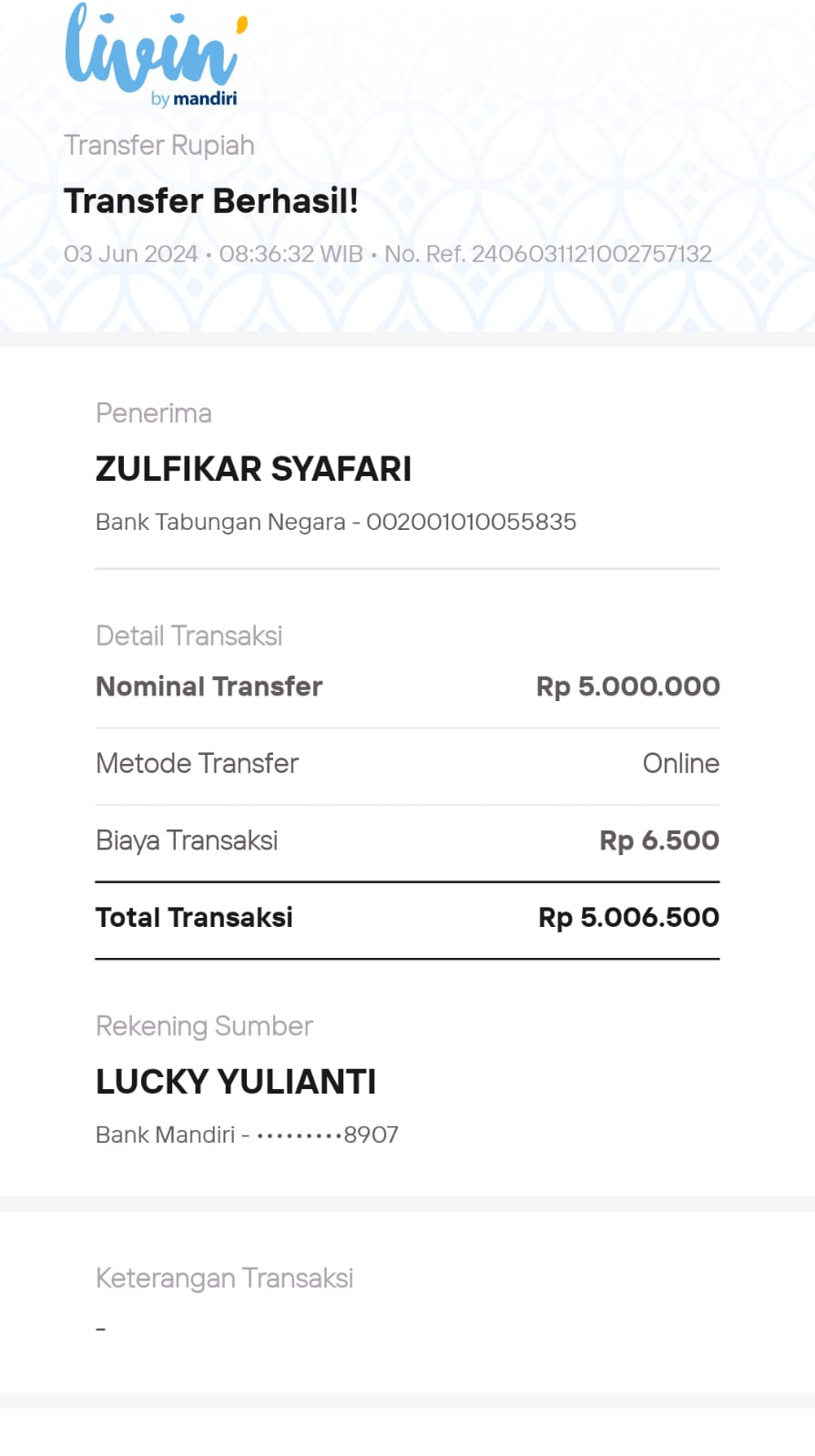This screenshot has width=815, height=1456.
Task: Click the masked Bank Mandiri account ending 8907
Action: (x=247, y=1135)
